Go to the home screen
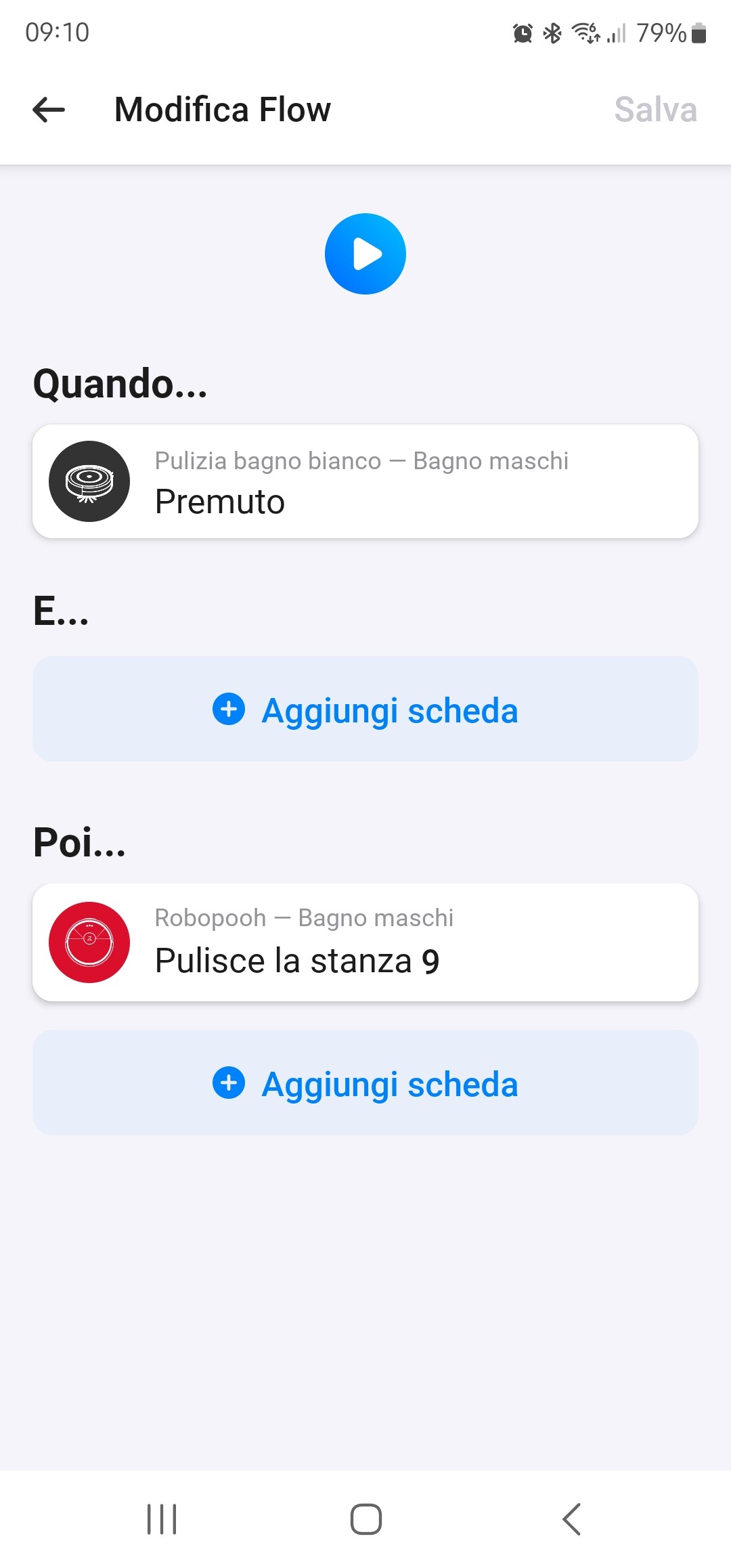This screenshot has height=1568, width=731. point(365,1519)
